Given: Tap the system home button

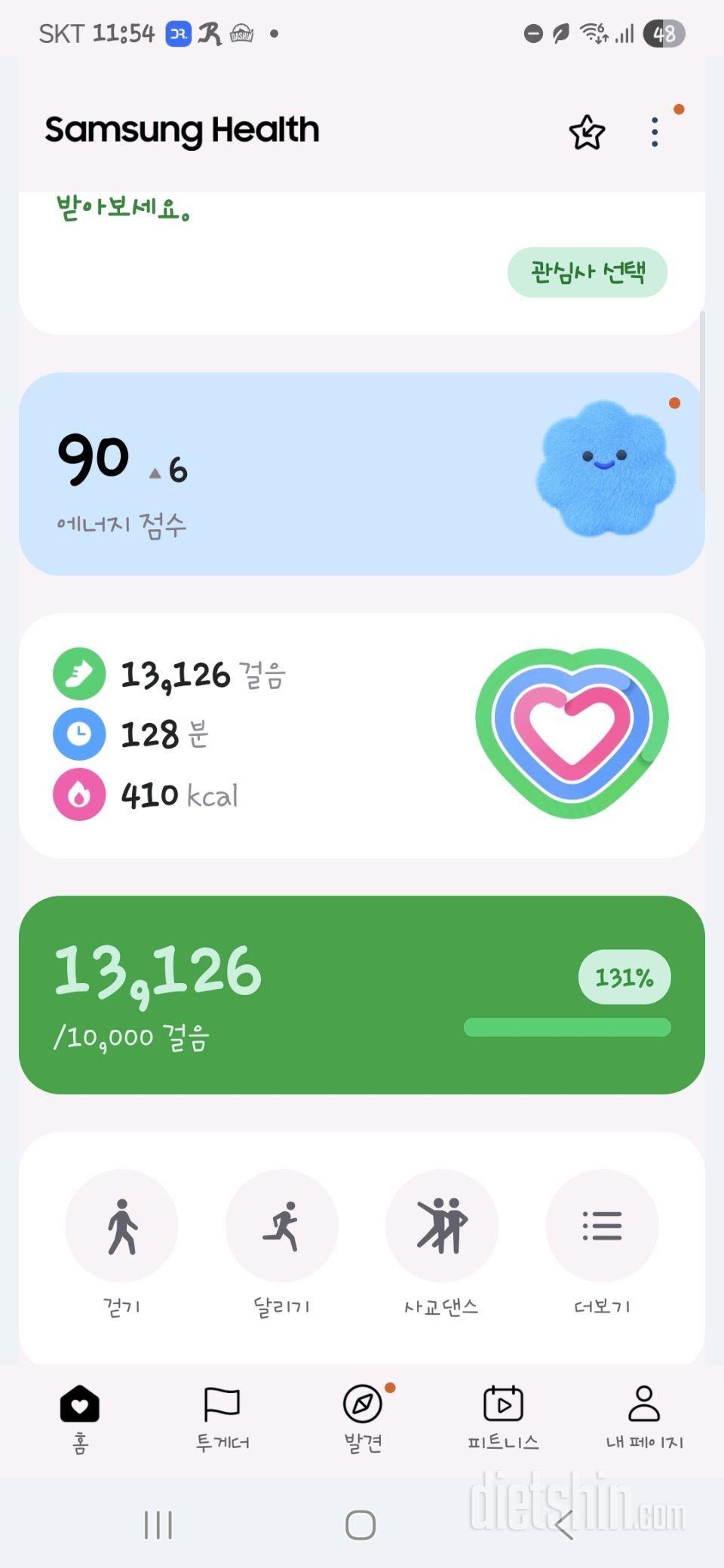Looking at the screenshot, I should tap(360, 1525).
